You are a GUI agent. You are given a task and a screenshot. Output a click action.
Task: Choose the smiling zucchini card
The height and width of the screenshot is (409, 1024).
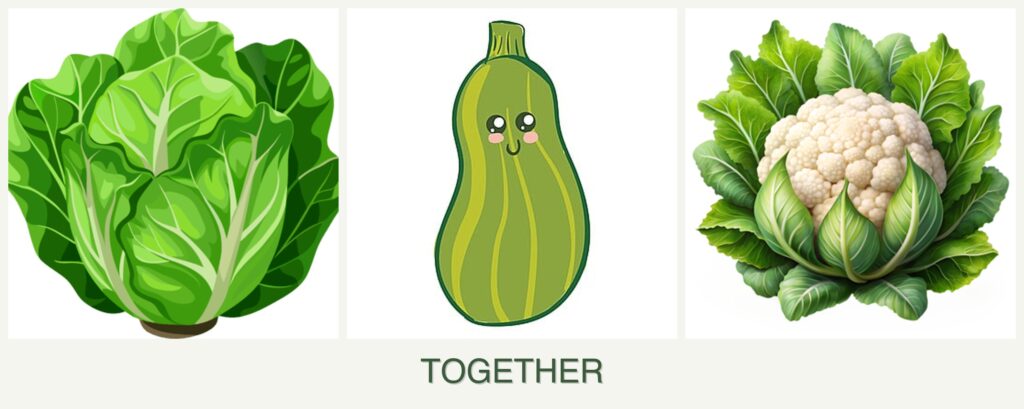tap(511, 173)
